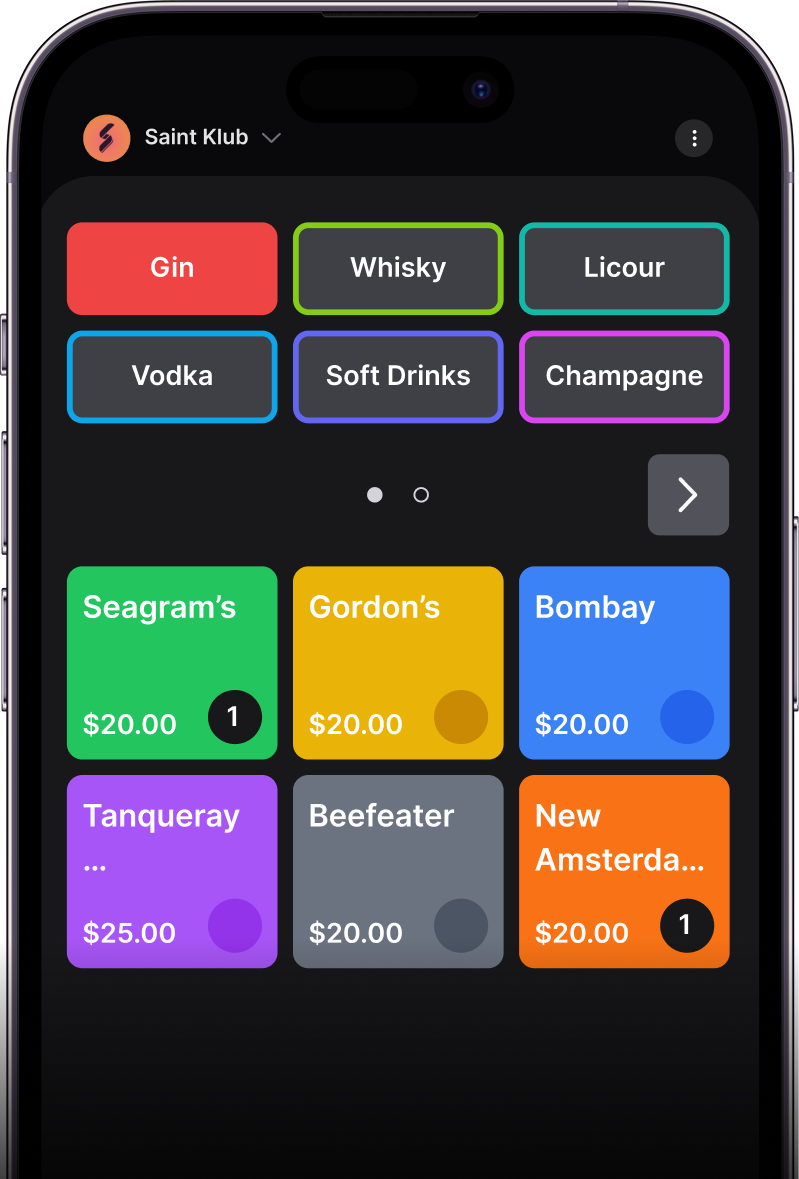Add Beefeater gin to the order
The image size is (799, 1179).
pyautogui.click(x=398, y=870)
